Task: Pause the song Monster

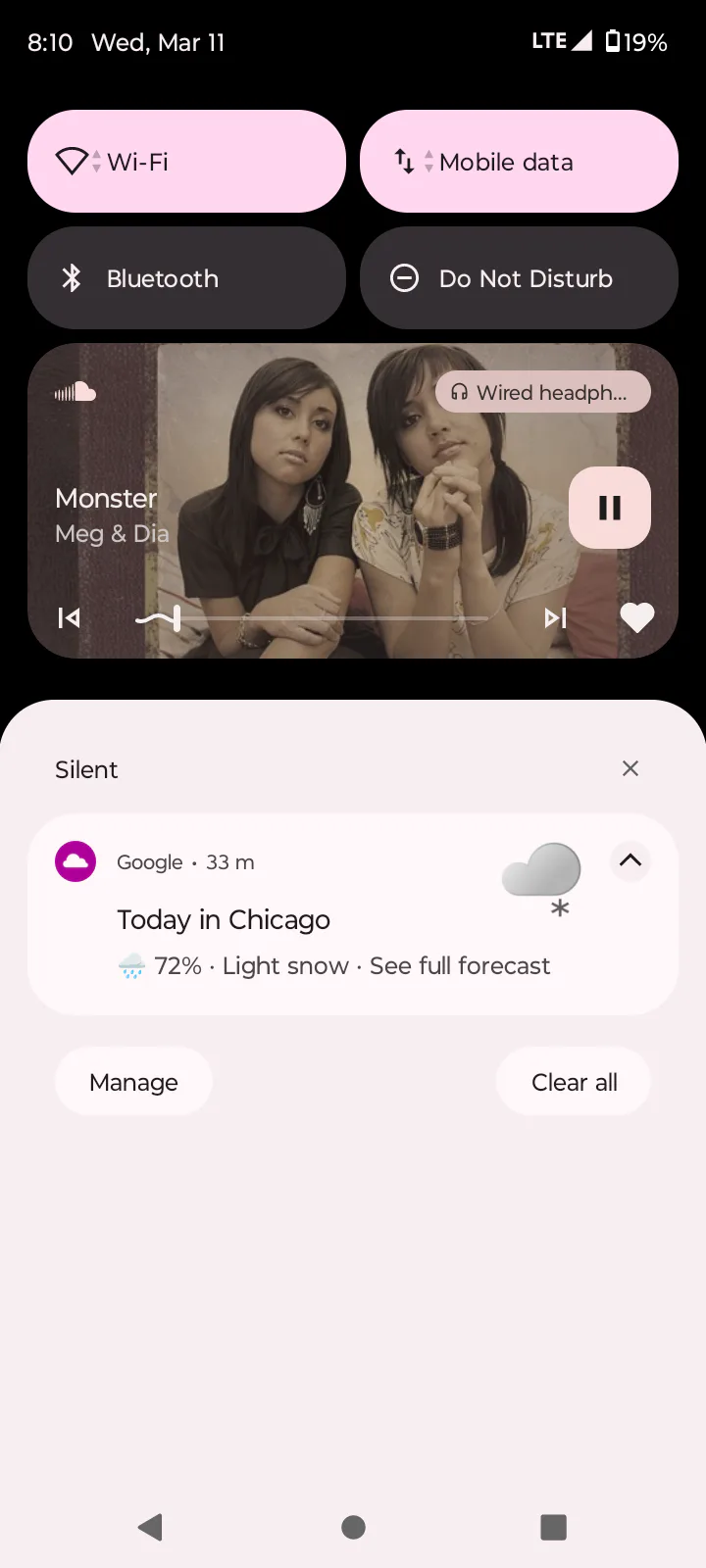Action: (609, 508)
